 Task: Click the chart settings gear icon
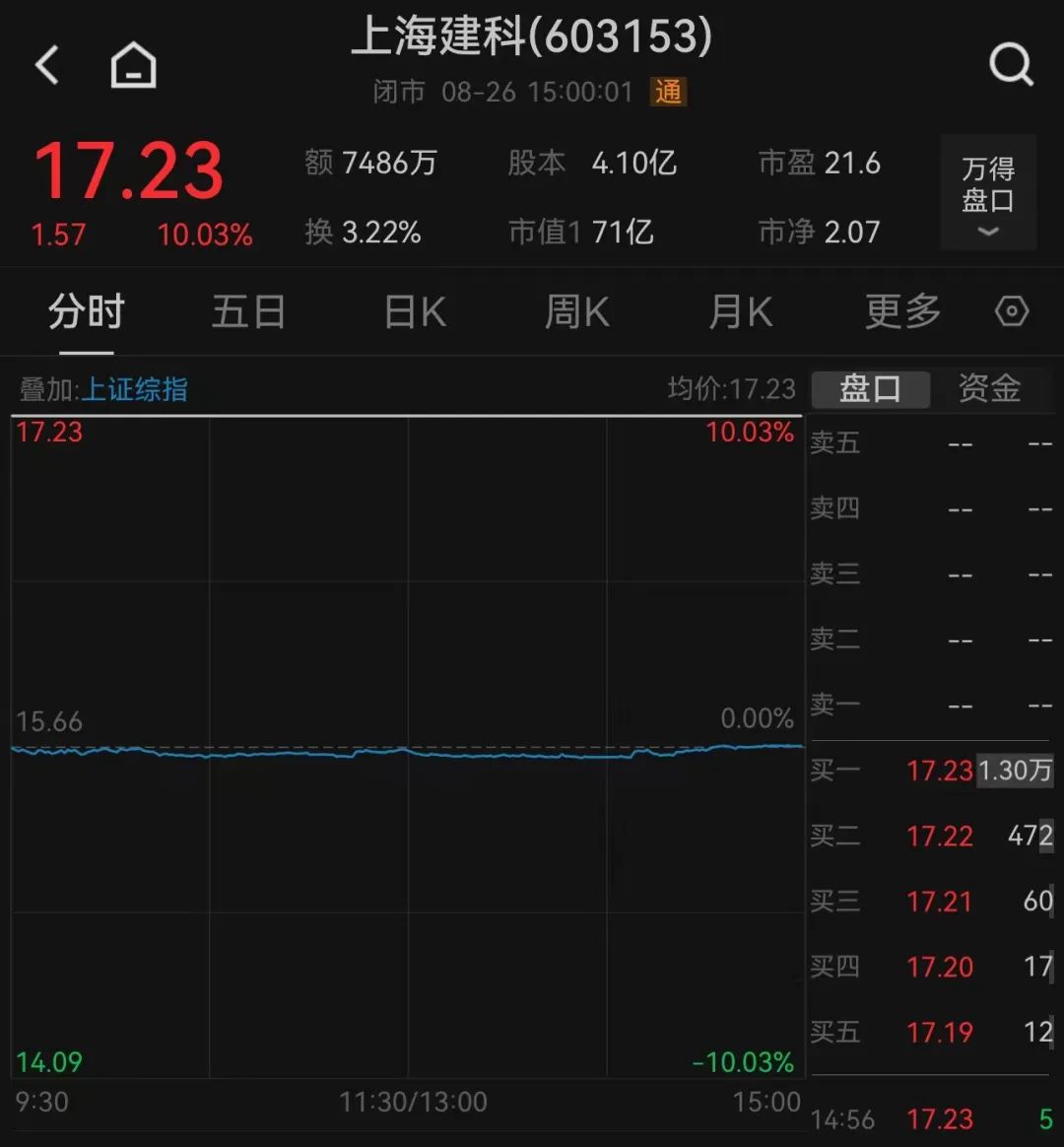coord(1011,310)
